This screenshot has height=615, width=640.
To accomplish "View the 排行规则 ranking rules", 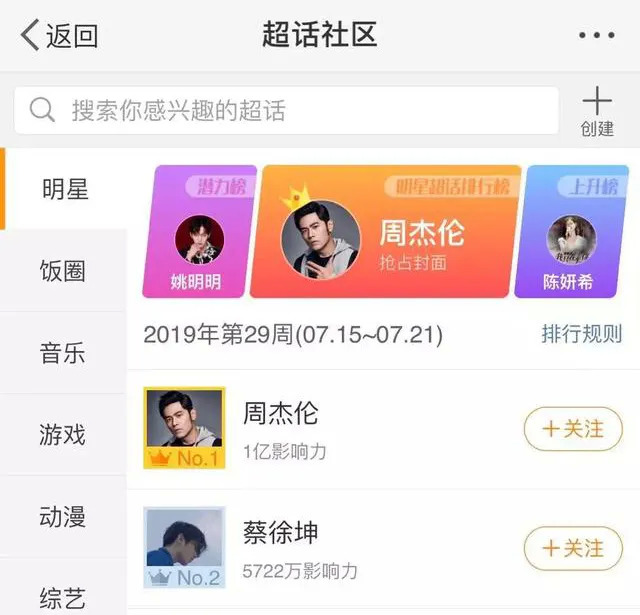I will coord(582,334).
